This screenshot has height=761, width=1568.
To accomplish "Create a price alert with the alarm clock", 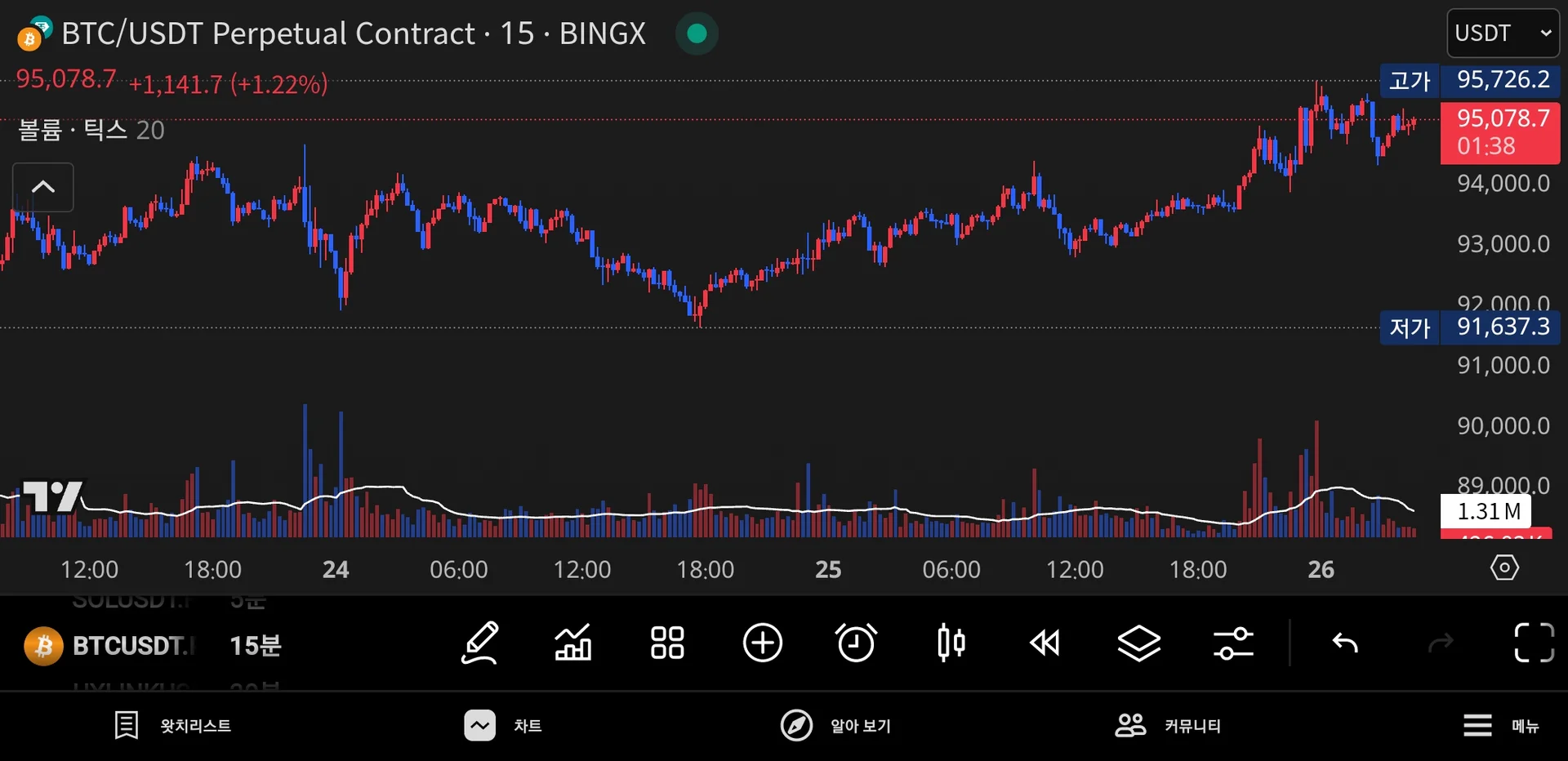I will [x=856, y=643].
